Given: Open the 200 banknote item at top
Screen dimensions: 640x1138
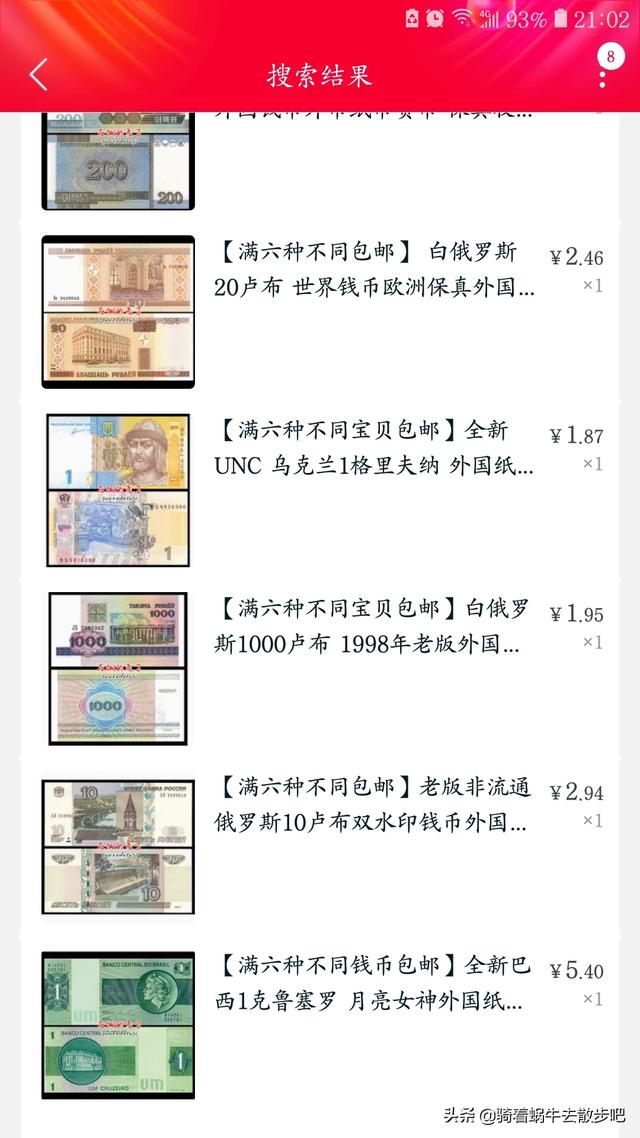Looking at the screenshot, I should (319, 165).
